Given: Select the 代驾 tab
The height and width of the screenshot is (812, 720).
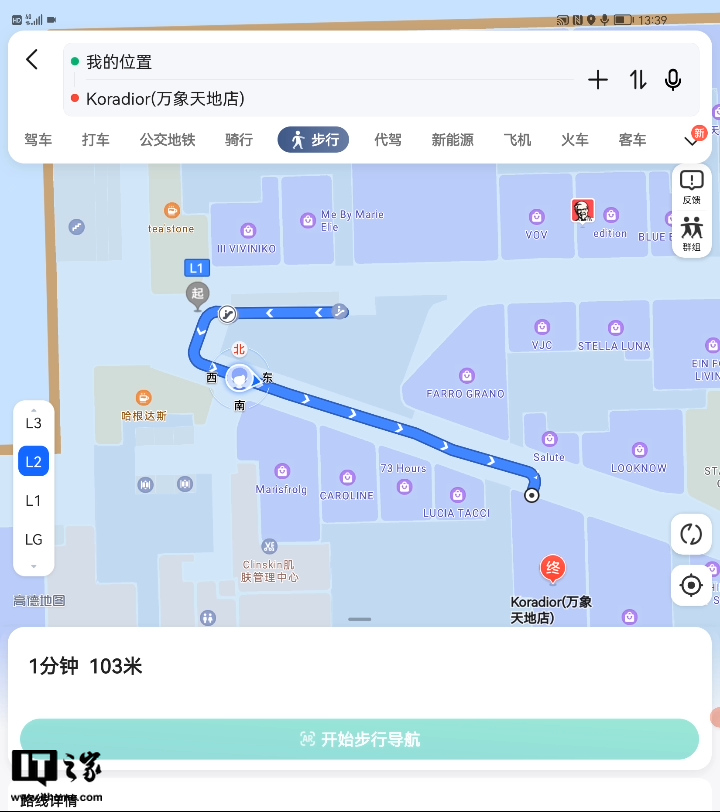Looking at the screenshot, I should (x=388, y=140).
